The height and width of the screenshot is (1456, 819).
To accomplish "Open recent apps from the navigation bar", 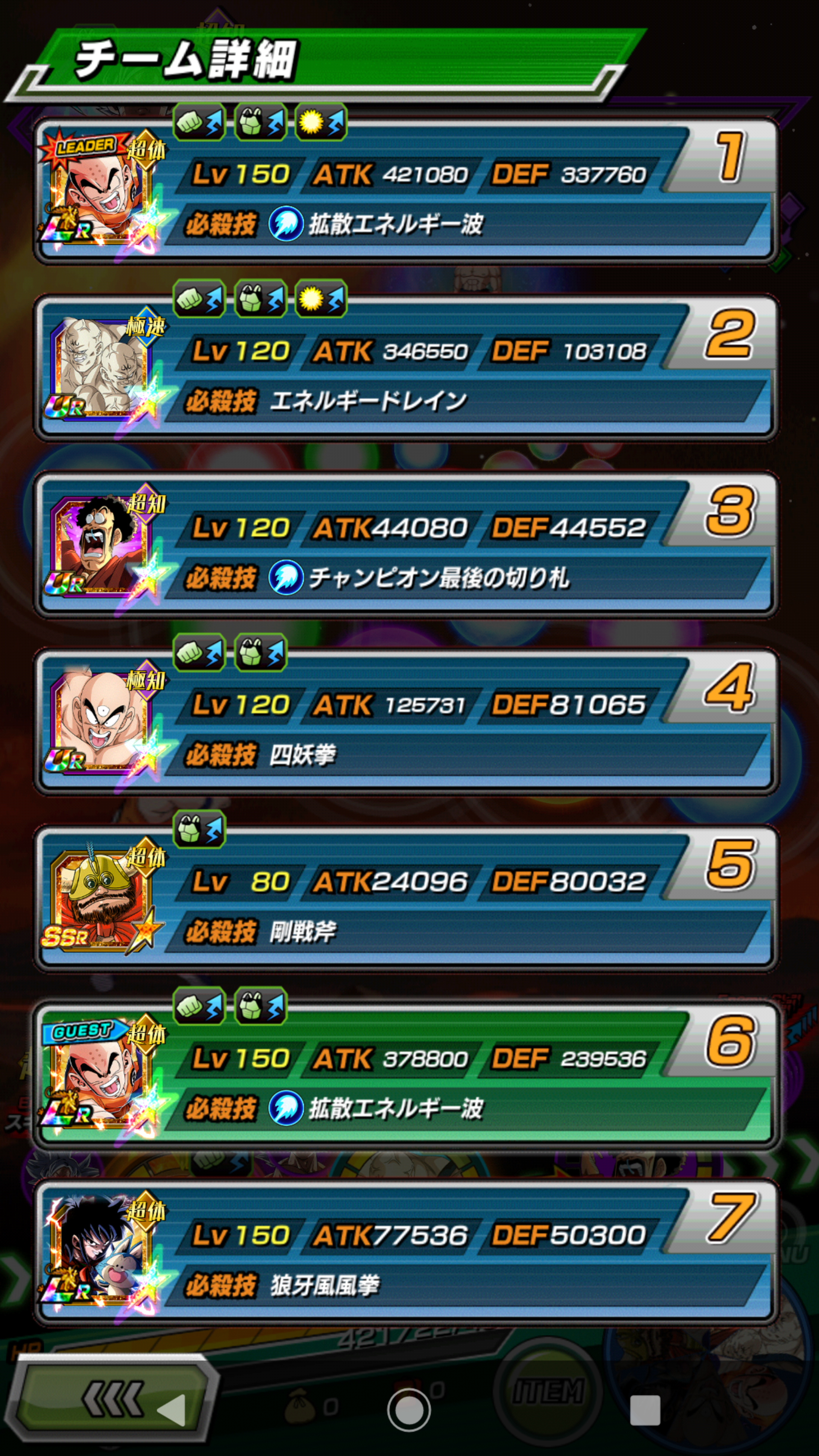I will coord(645,1410).
